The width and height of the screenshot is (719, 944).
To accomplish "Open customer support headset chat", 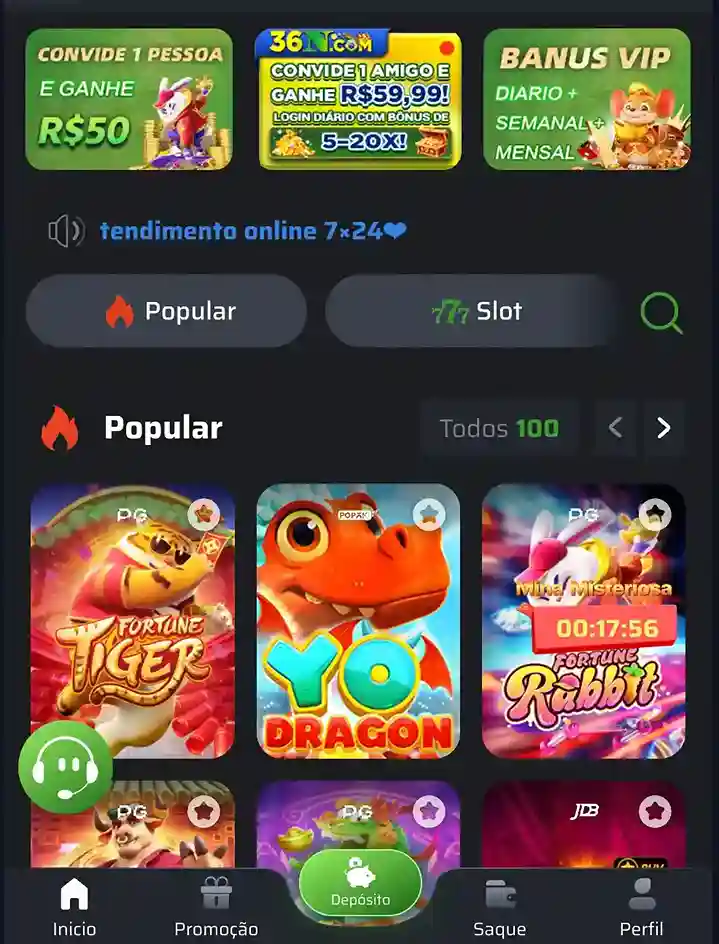I will [65, 767].
